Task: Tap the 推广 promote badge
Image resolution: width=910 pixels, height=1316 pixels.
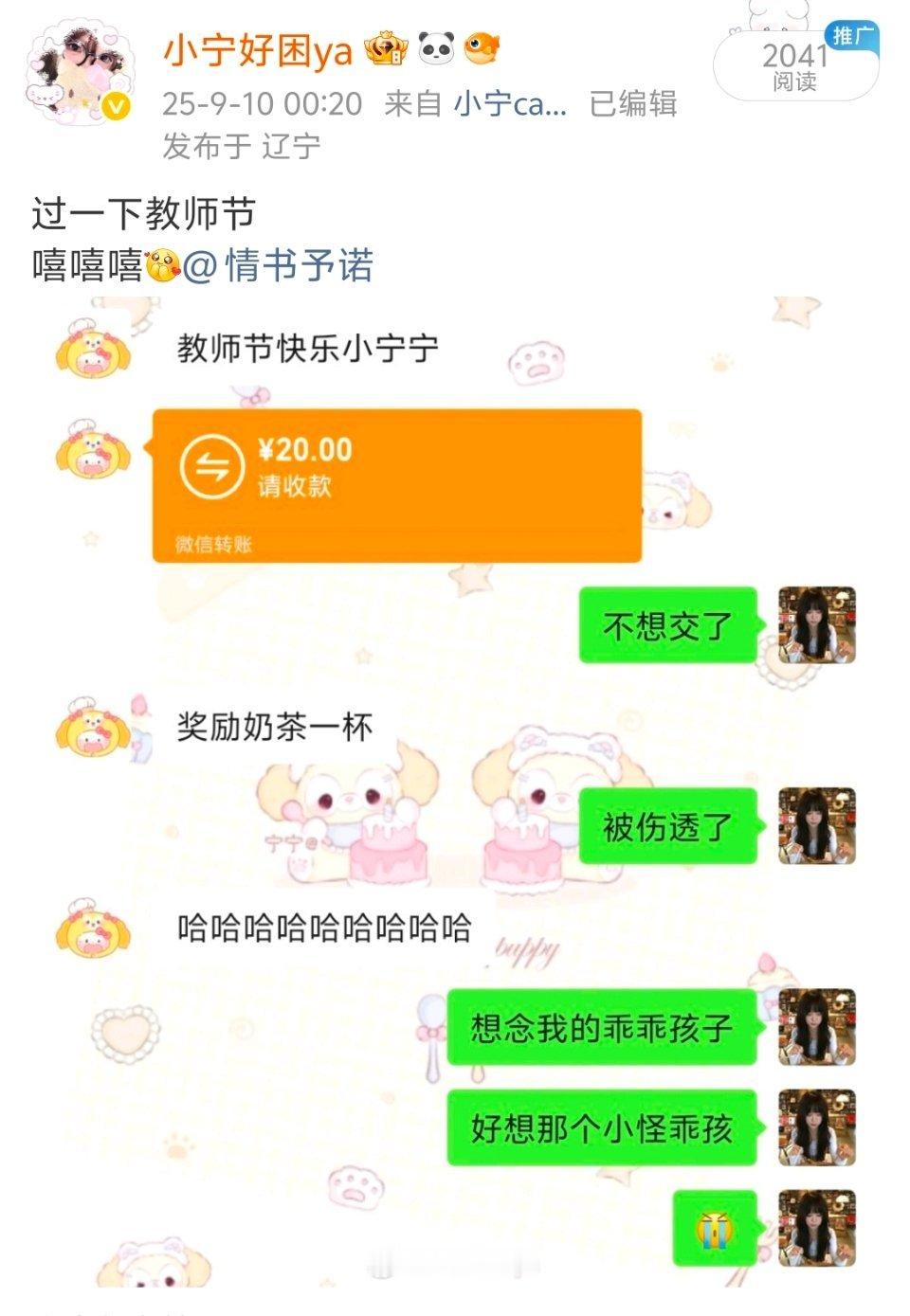Action: point(852,36)
